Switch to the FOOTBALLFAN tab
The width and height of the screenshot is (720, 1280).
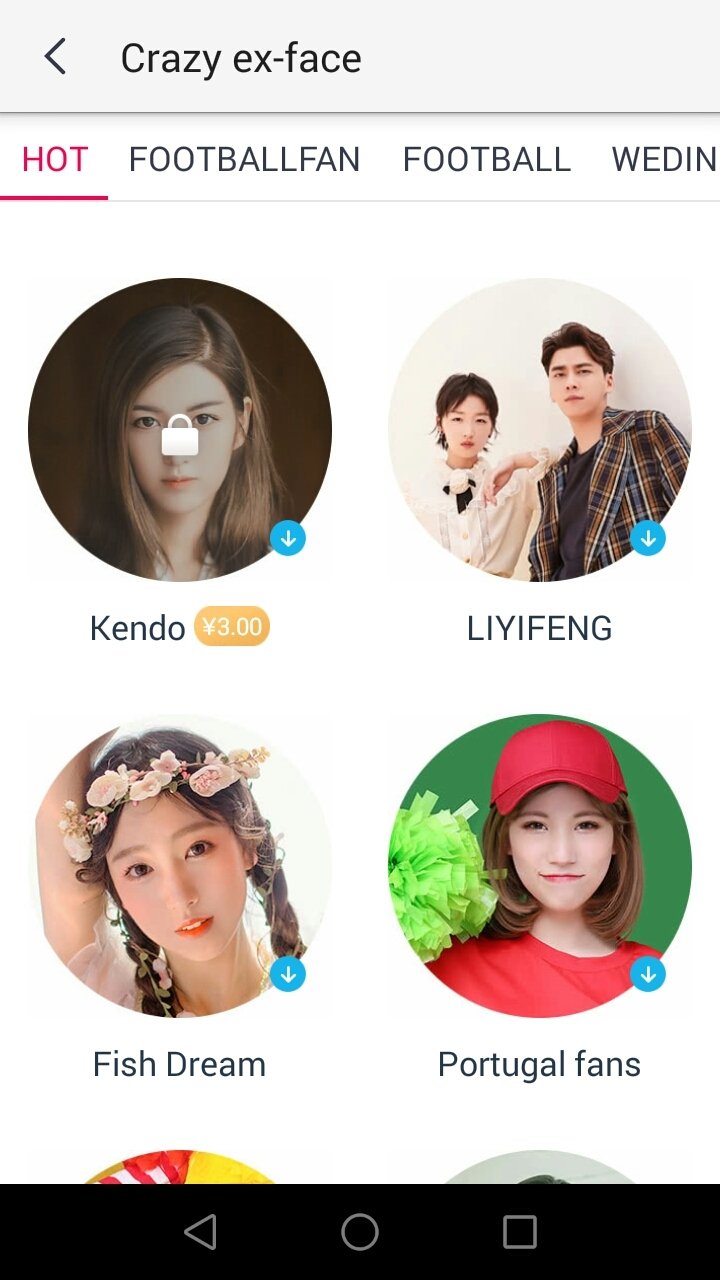point(244,159)
